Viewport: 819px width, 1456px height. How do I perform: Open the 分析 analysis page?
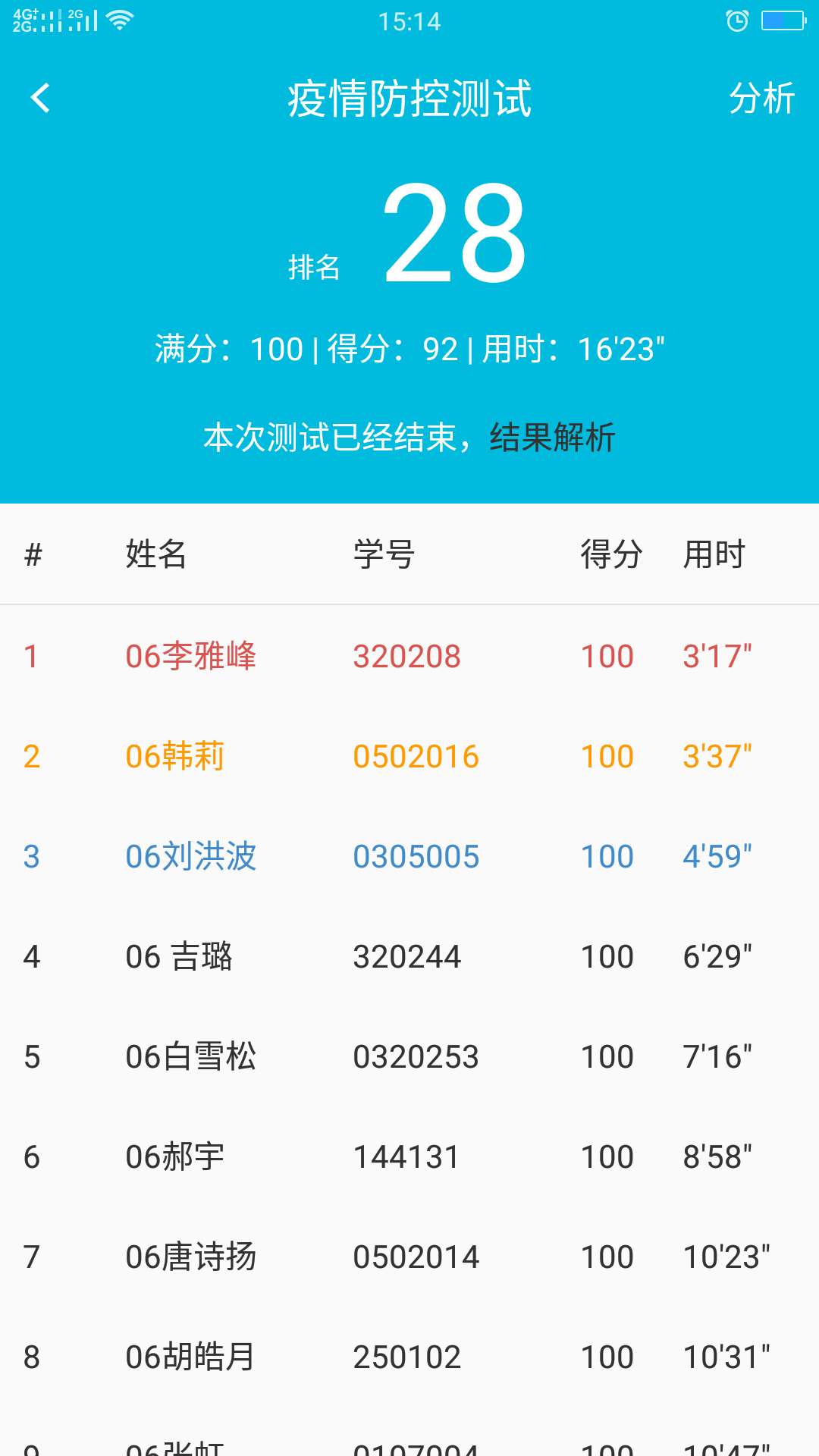click(761, 99)
